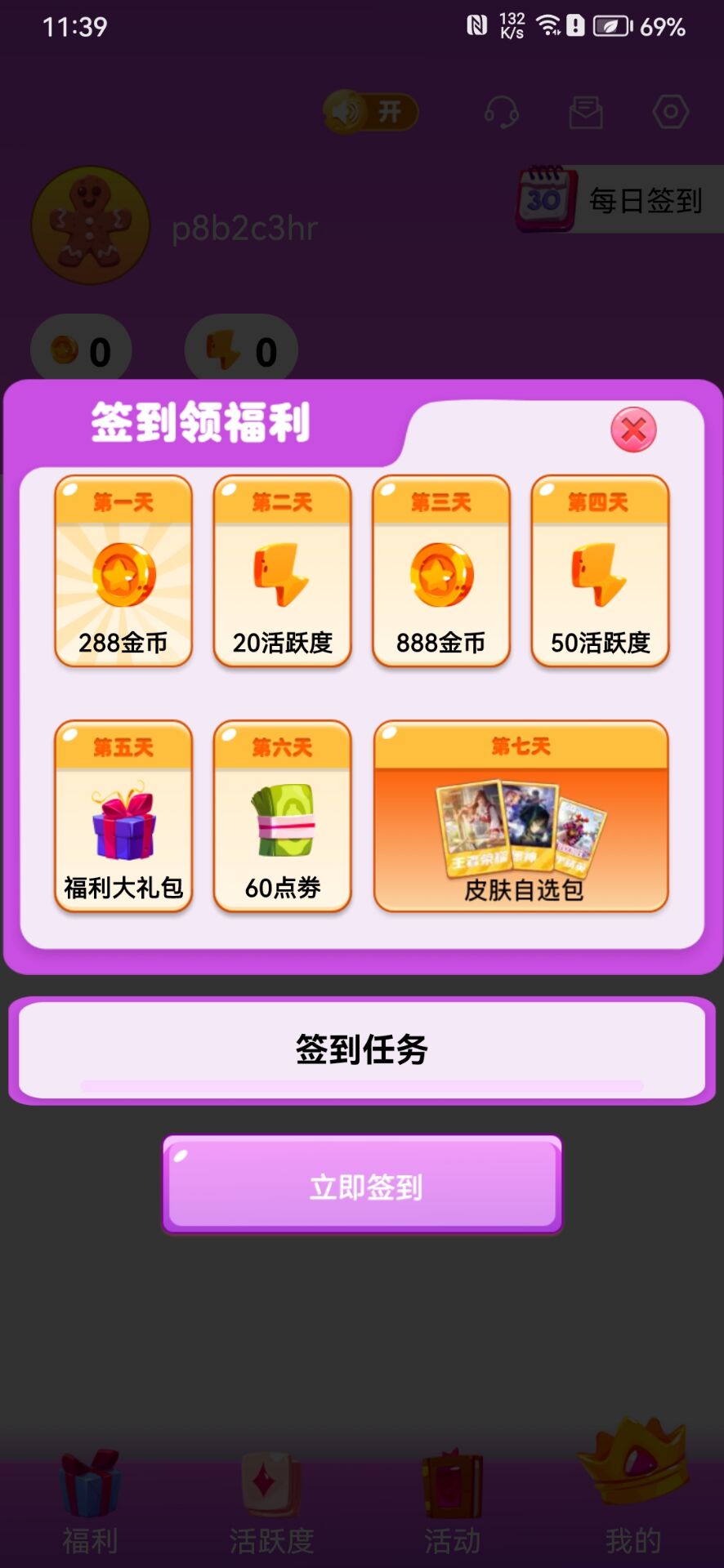Screen dimensions: 724x1568
Task: Select the 第四天 50活跃度 reward card
Action: (600, 572)
